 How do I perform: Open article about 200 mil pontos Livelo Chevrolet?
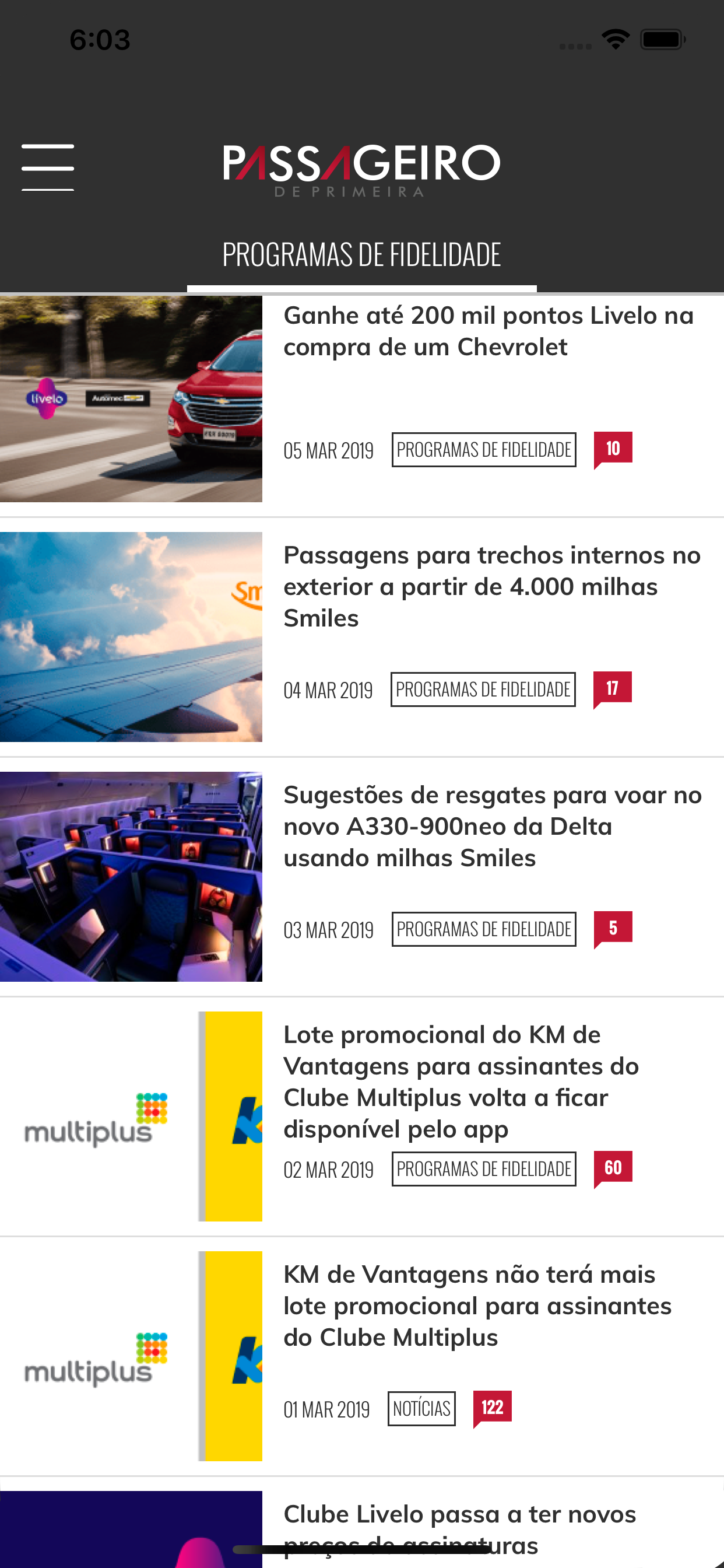(487, 332)
